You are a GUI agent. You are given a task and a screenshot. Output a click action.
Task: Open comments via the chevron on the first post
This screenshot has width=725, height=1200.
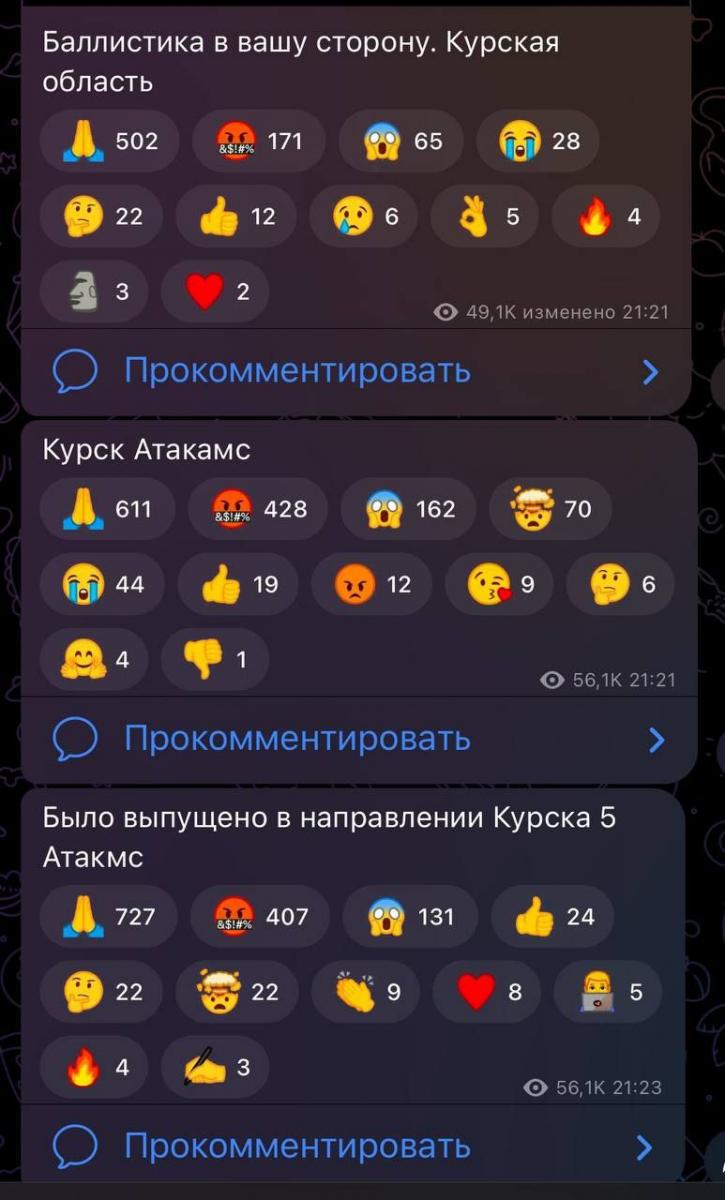pos(652,371)
